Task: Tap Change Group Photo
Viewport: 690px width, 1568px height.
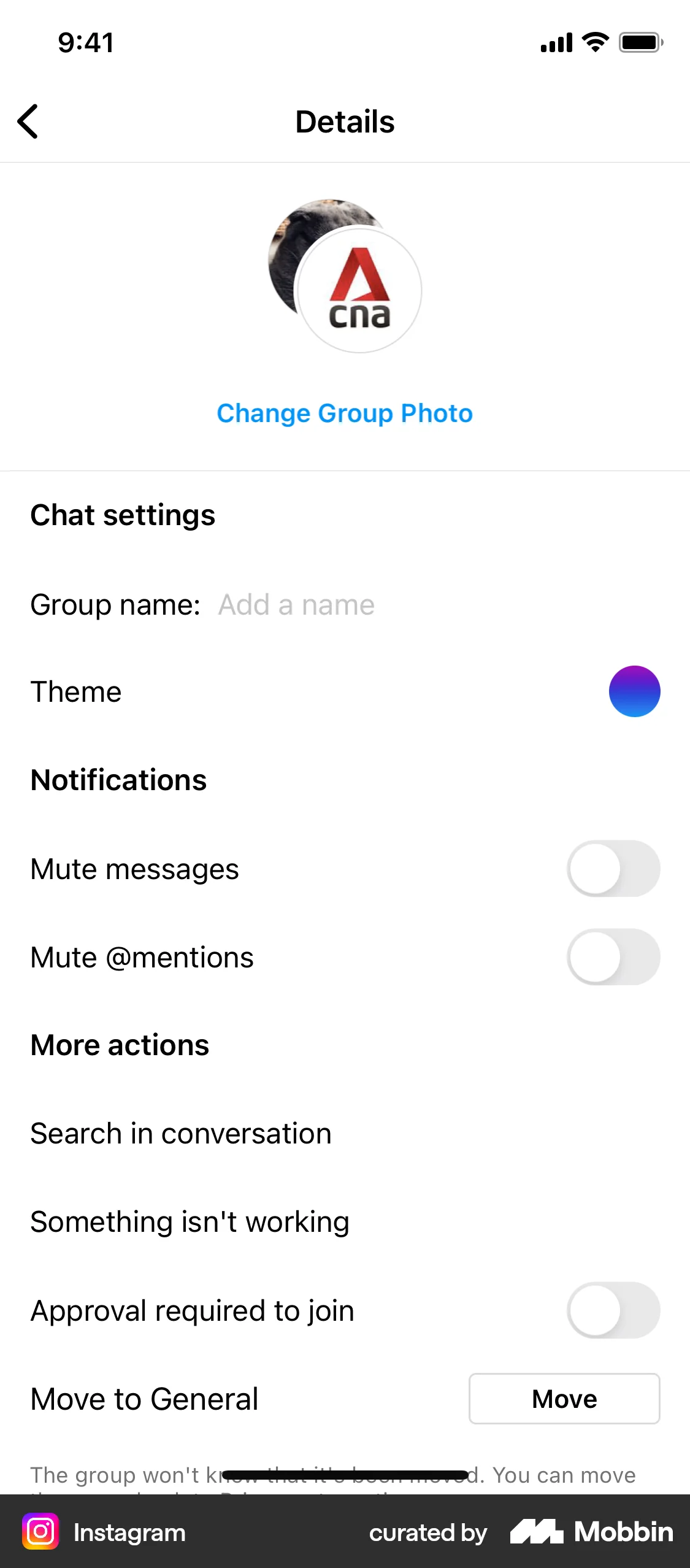Action: coord(344,413)
